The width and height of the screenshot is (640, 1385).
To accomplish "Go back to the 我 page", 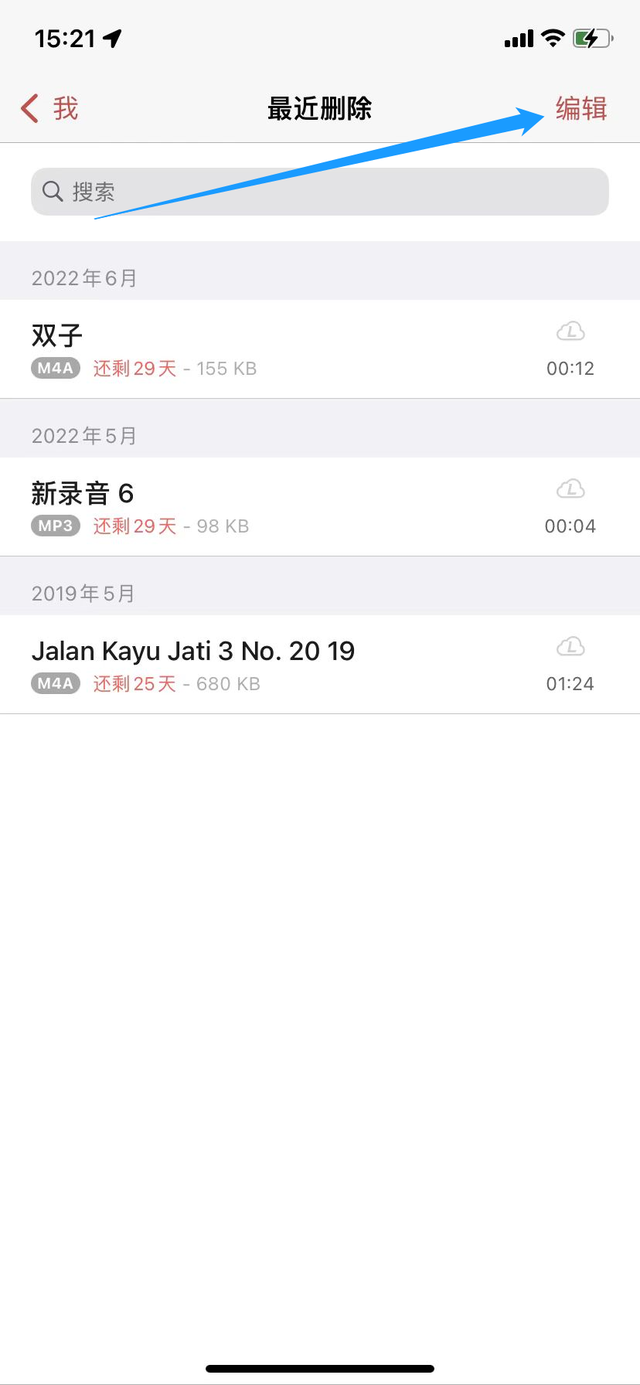I will (x=50, y=108).
